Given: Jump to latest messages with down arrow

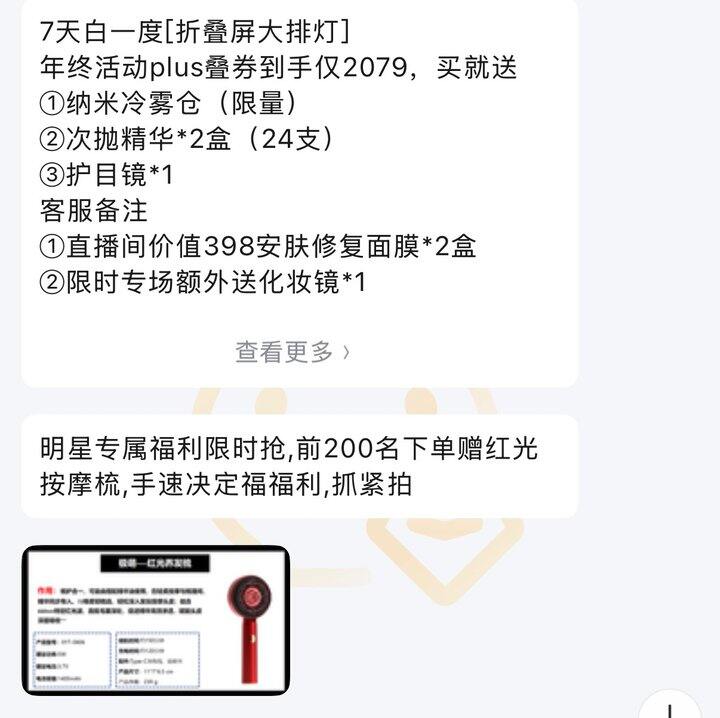Looking at the screenshot, I should click(x=668, y=706).
